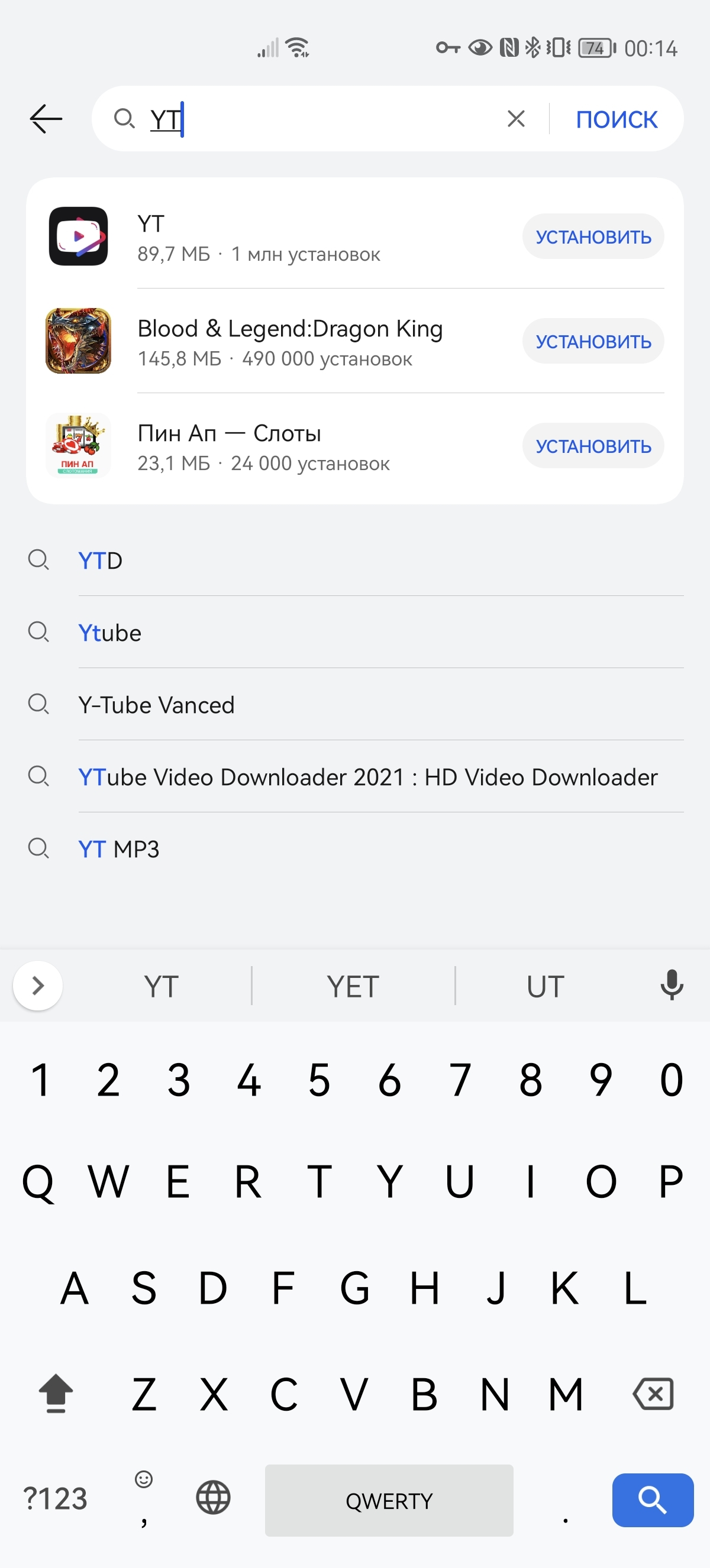Select the YT MP3 suggestion

coord(119,849)
